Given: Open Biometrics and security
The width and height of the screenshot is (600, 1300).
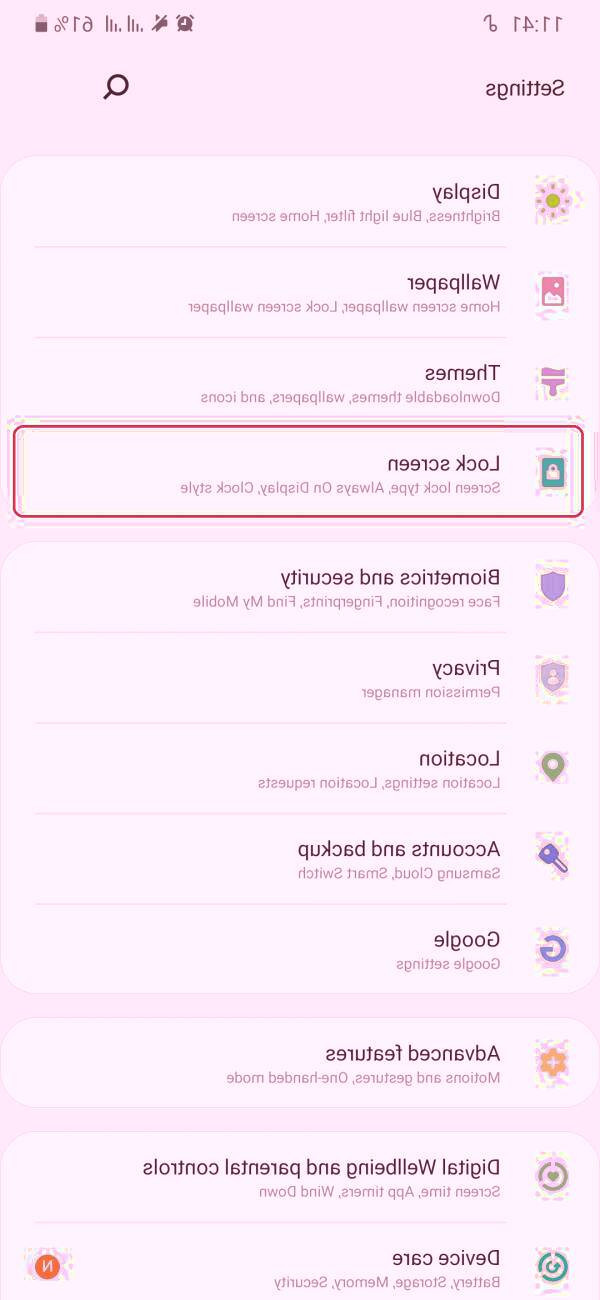Looking at the screenshot, I should coord(300,587).
